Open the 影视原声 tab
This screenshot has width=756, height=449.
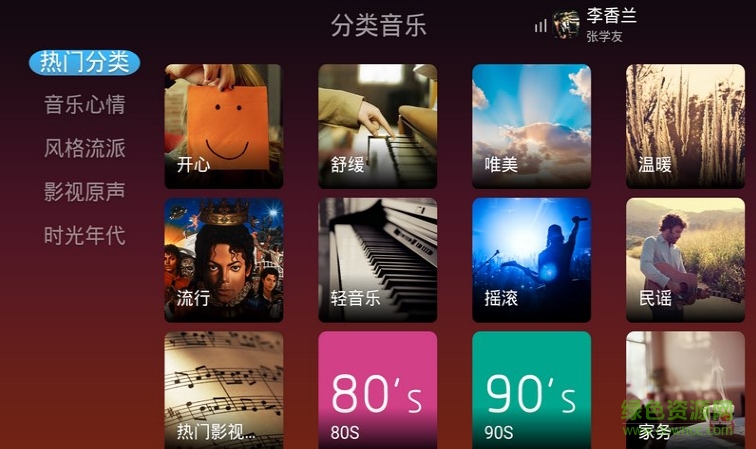click(x=85, y=192)
